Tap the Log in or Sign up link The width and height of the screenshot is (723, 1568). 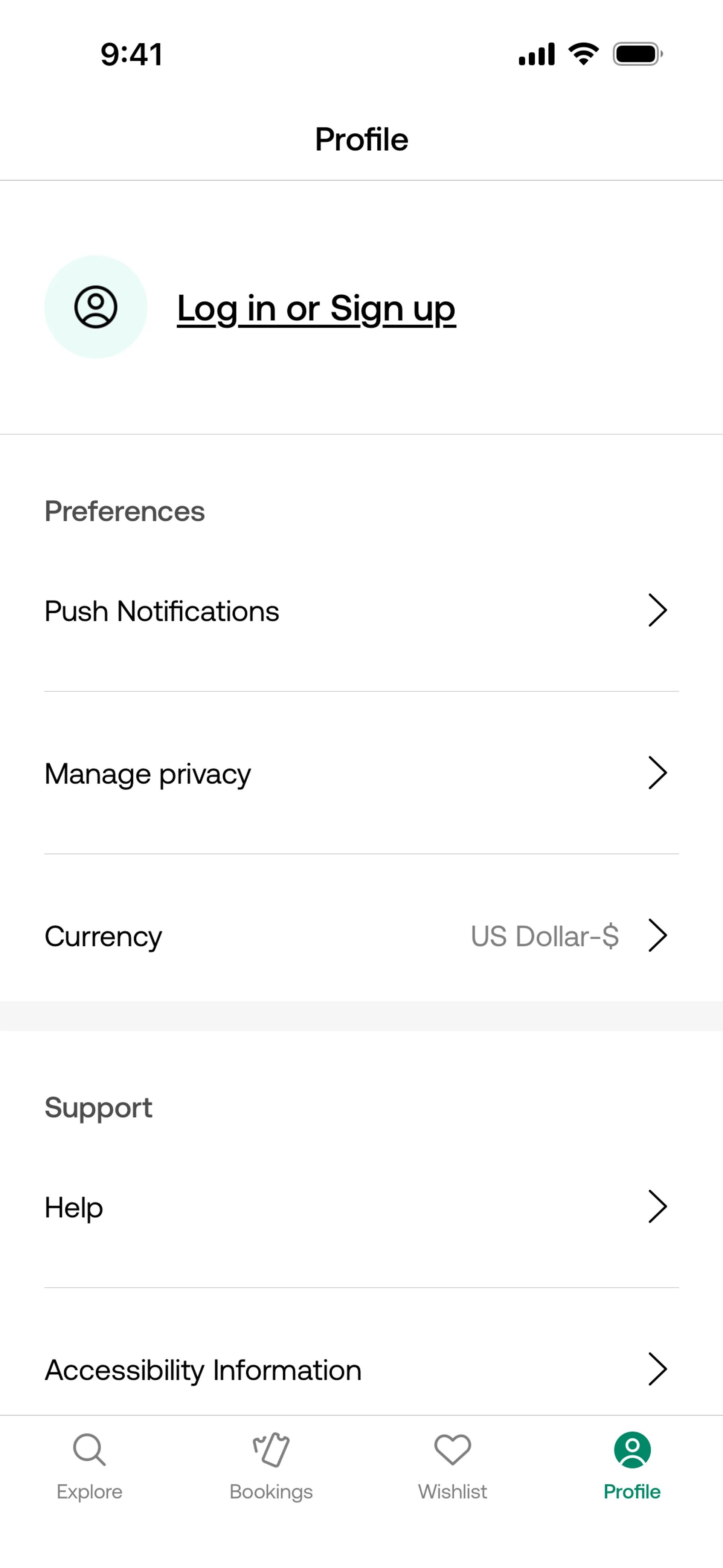(316, 309)
